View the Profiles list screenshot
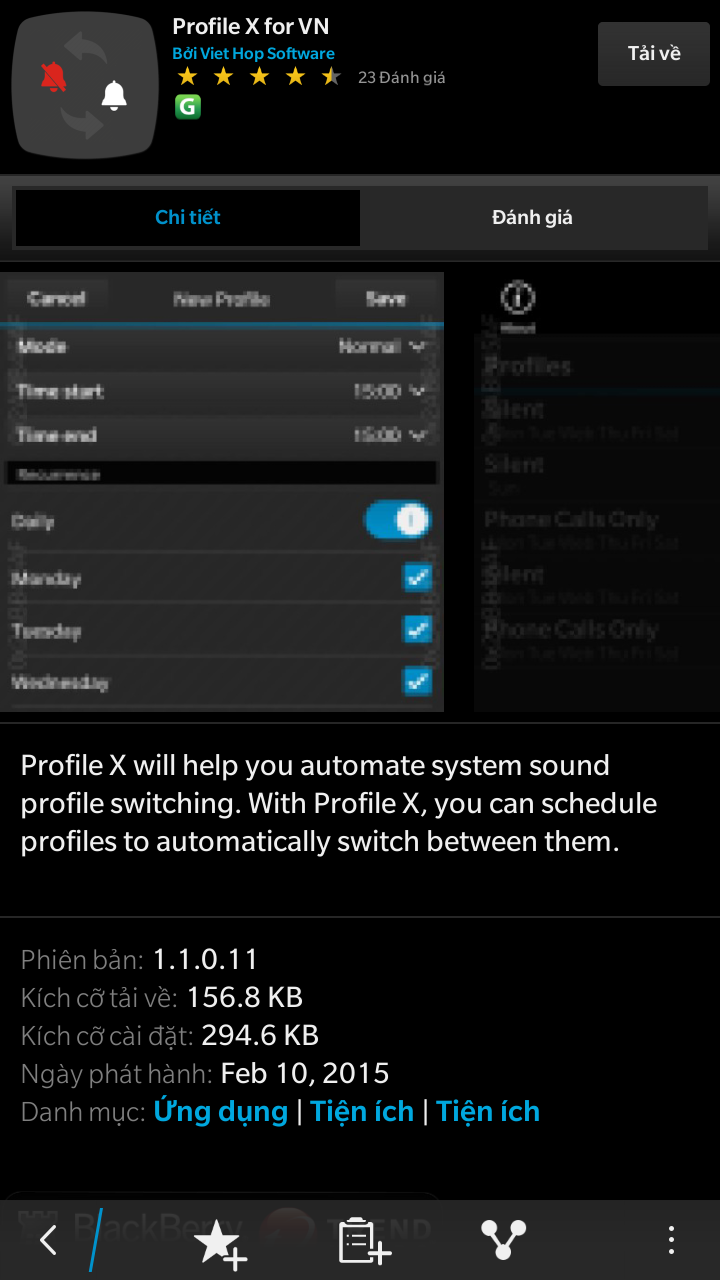 tap(596, 492)
